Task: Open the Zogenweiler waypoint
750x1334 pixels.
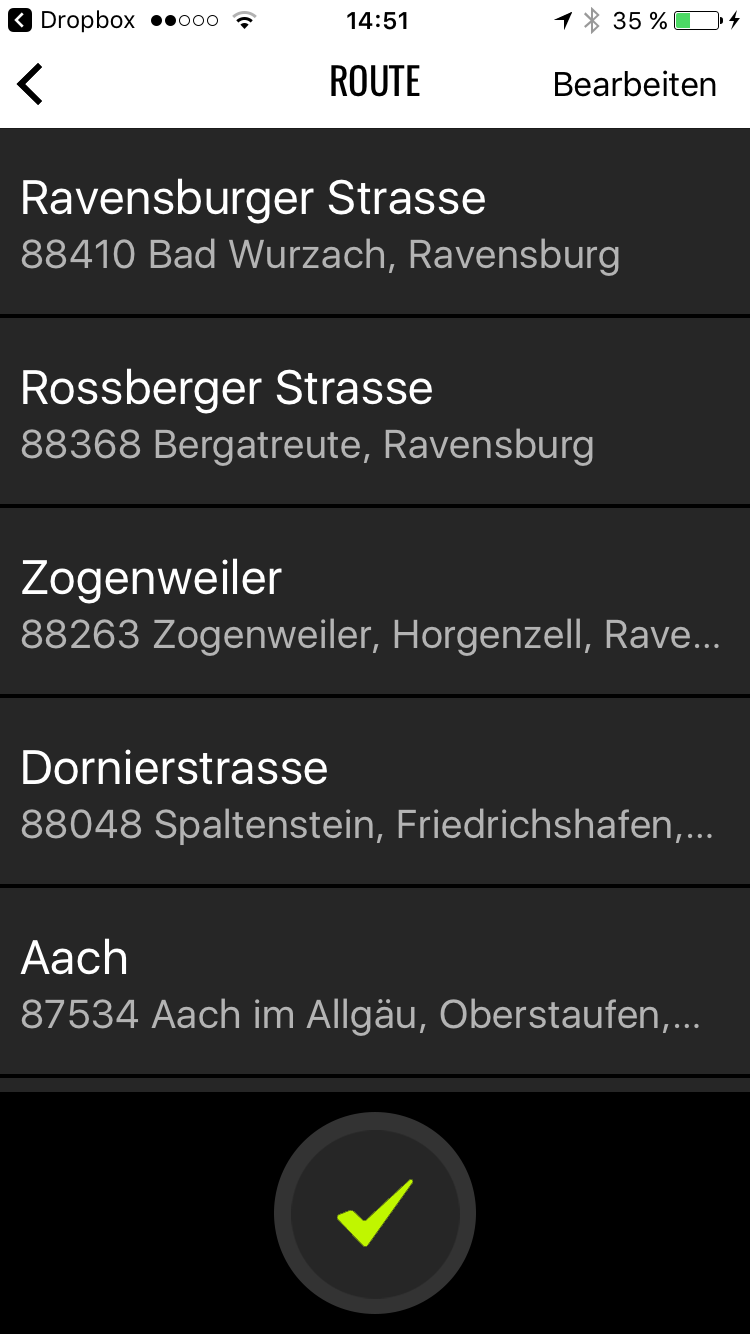Action: coord(375,603)
